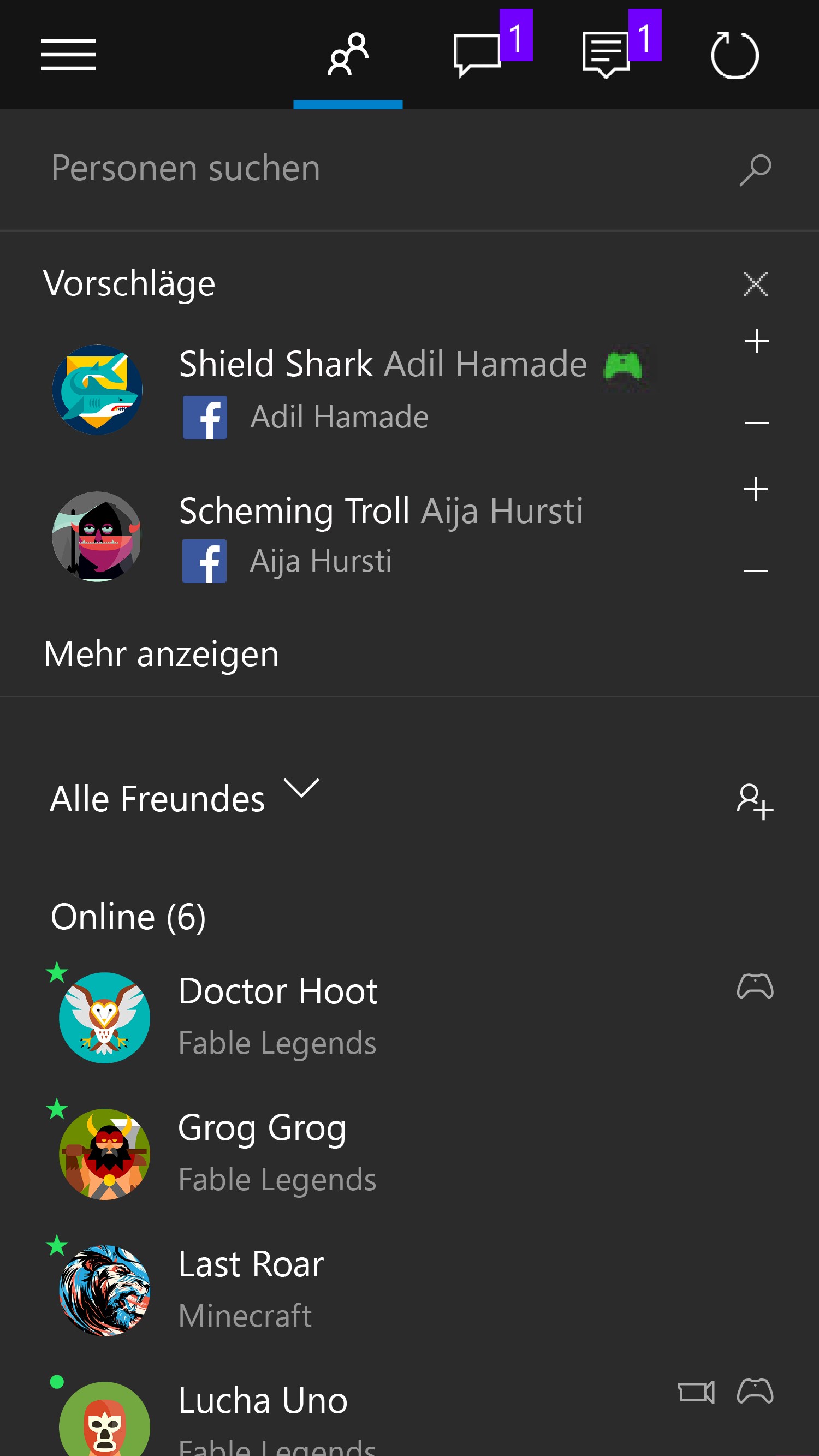Dismiss the Vorschläge section
The width and height of the screenshot is (819, 1456).
[755, 284]
